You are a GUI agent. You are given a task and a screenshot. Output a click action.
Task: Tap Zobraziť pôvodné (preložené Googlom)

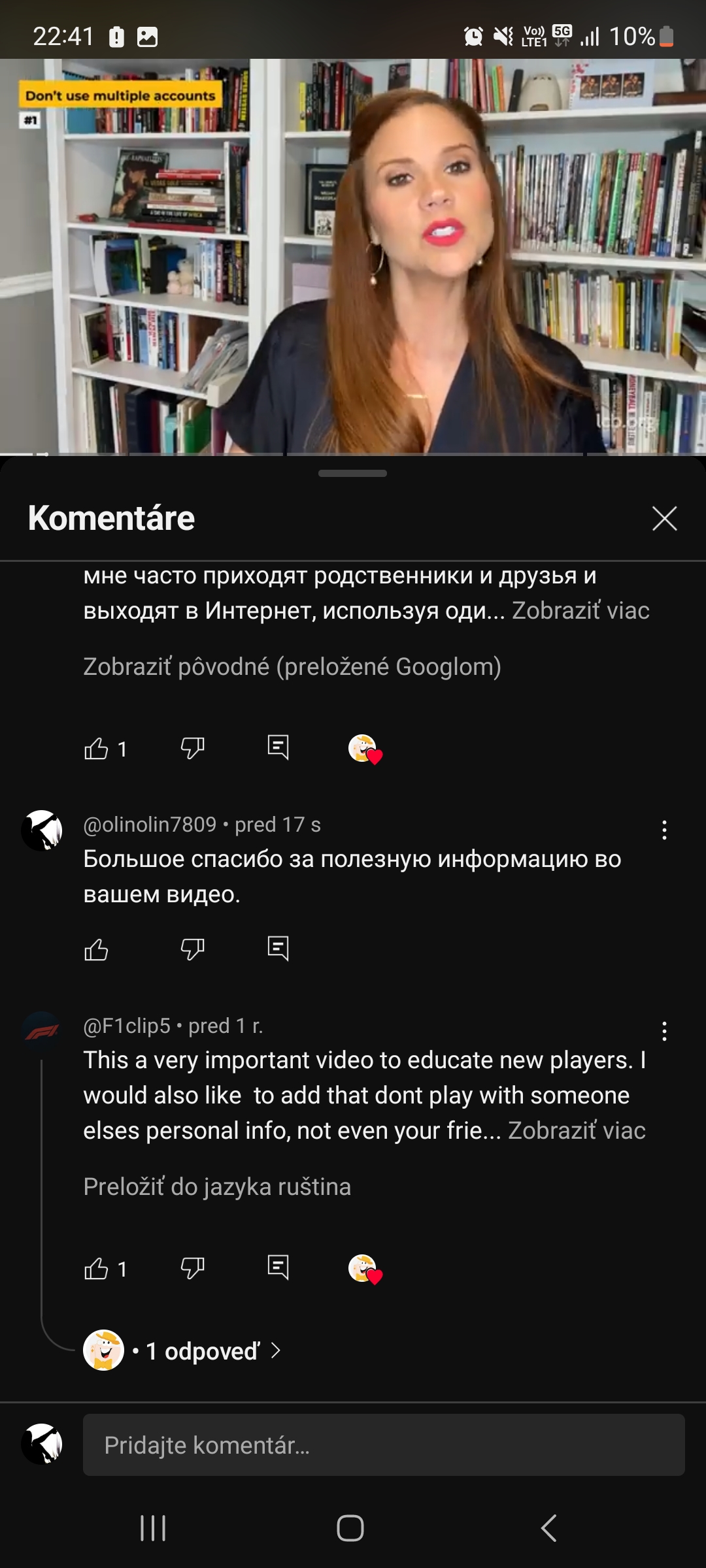pos(292,666)
